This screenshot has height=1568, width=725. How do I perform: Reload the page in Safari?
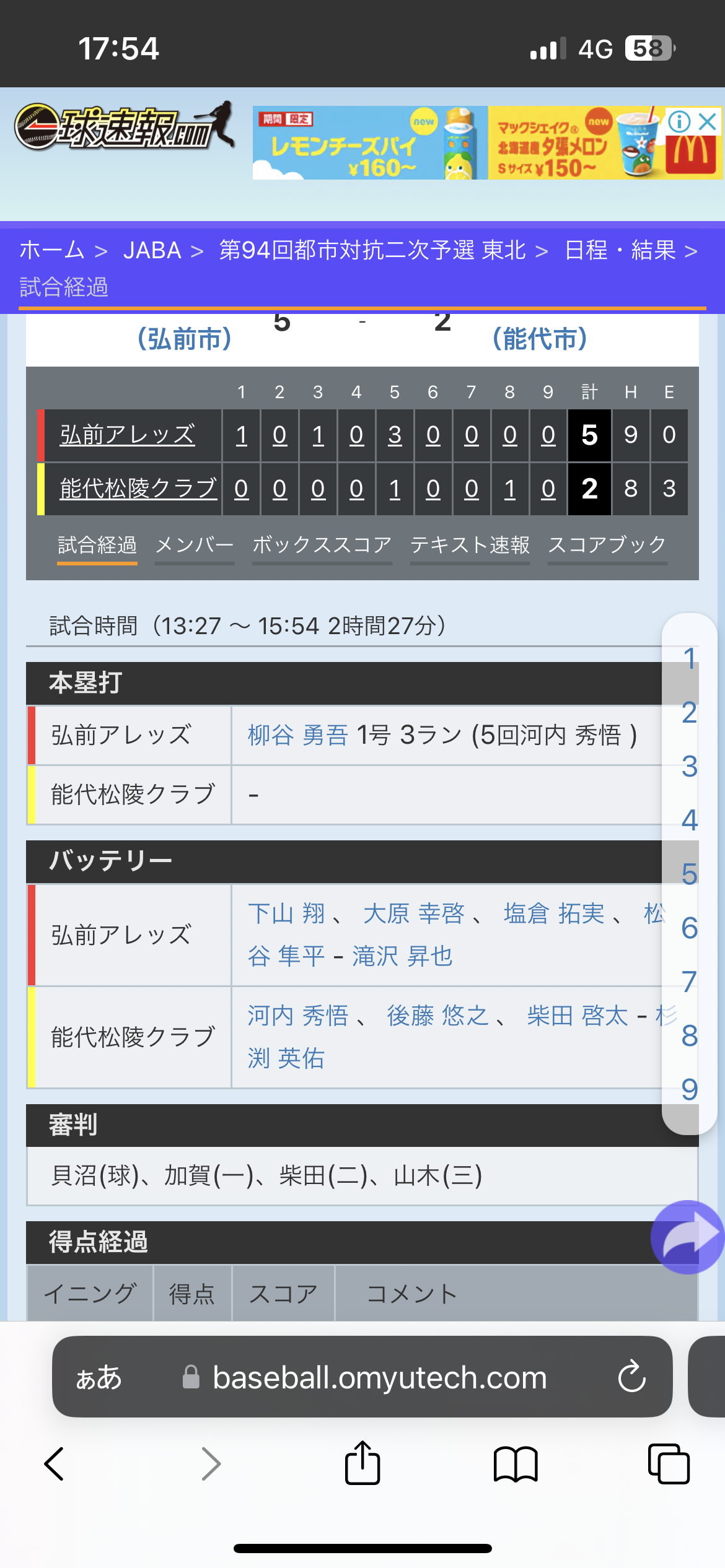[x=632, y=1376]
